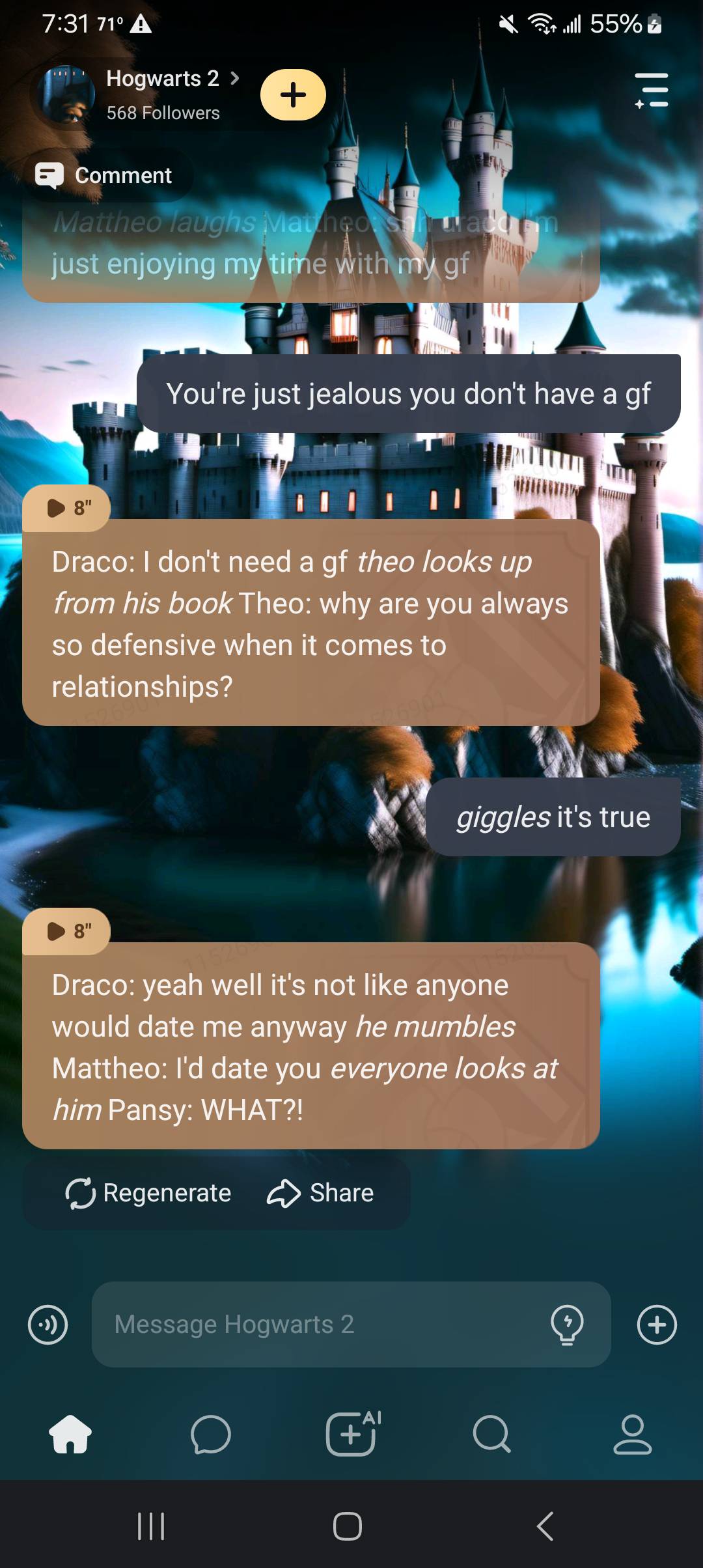Open the recent apps view
This screenshot has width=703, height=1568.
pyautogui.click(x=151, y=1526)
